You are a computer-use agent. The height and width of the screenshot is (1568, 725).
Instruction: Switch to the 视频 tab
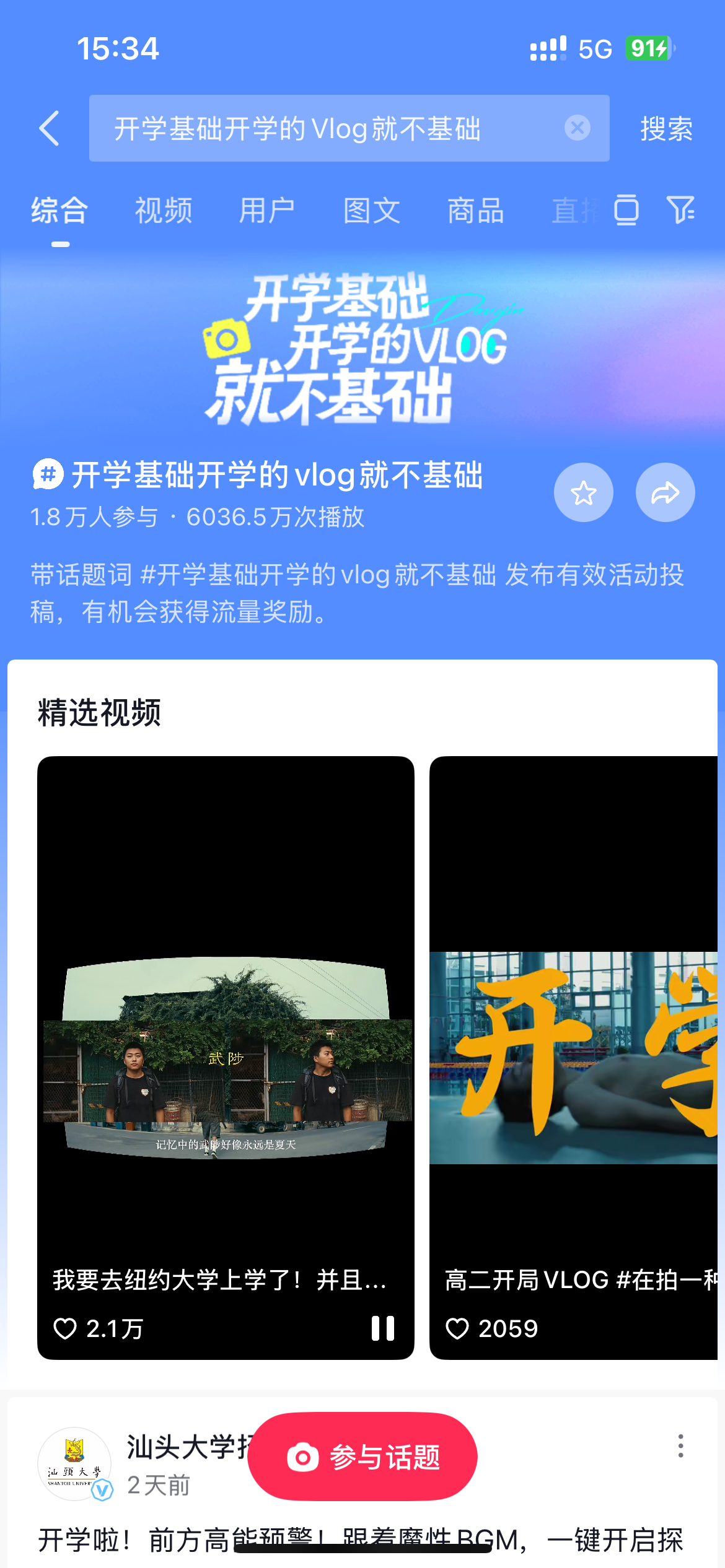tap(164, 211)
